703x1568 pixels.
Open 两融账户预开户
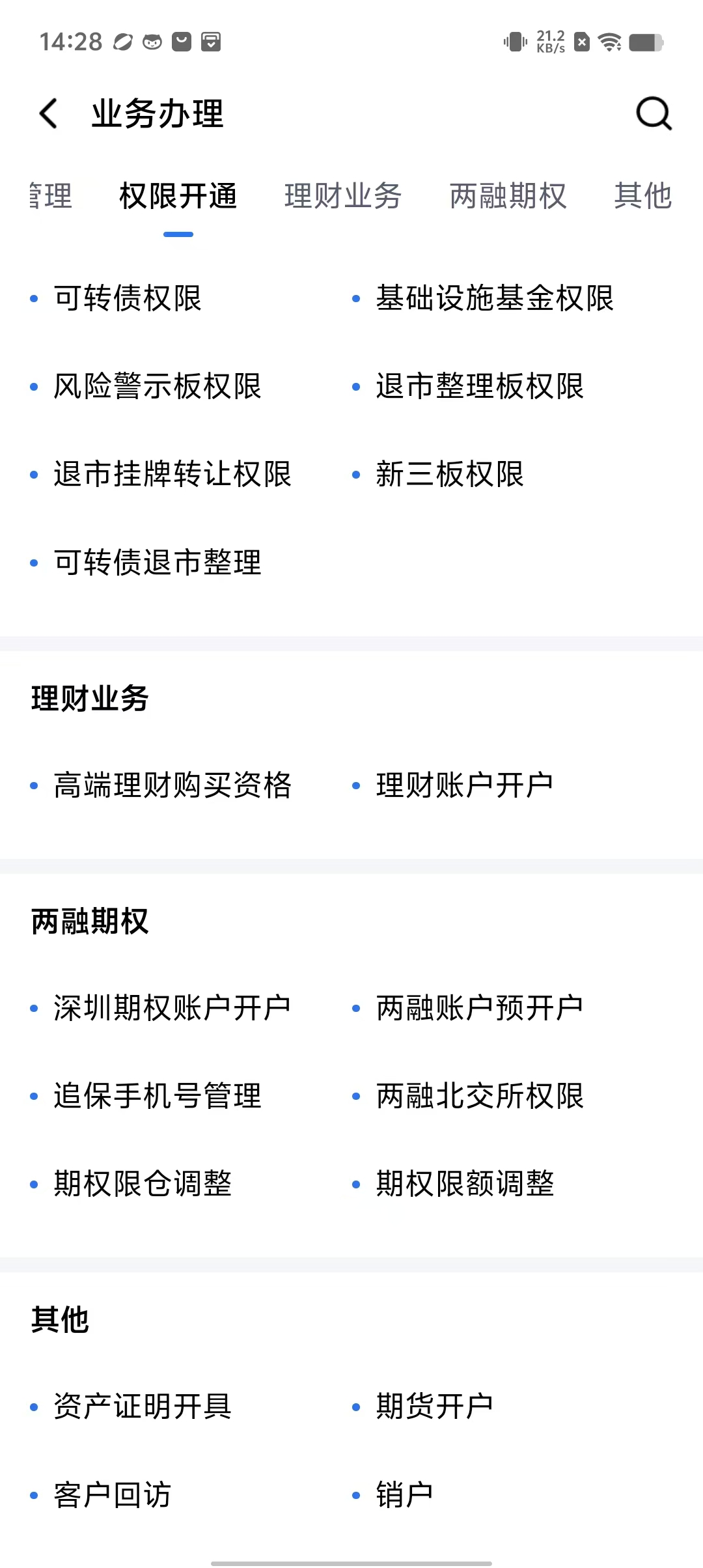coord(479,1008)
